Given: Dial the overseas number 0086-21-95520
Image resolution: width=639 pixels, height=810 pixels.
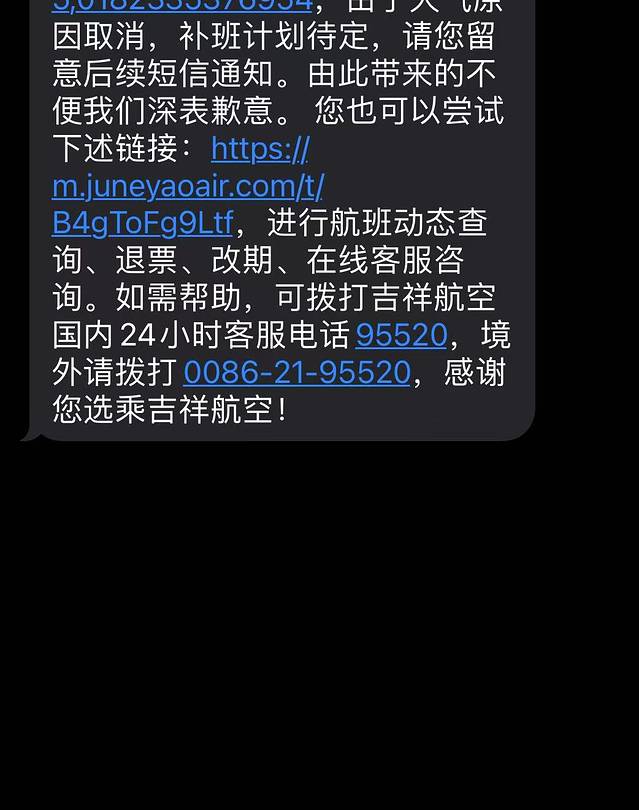Looking at the screenshot, I should point(297,372).
